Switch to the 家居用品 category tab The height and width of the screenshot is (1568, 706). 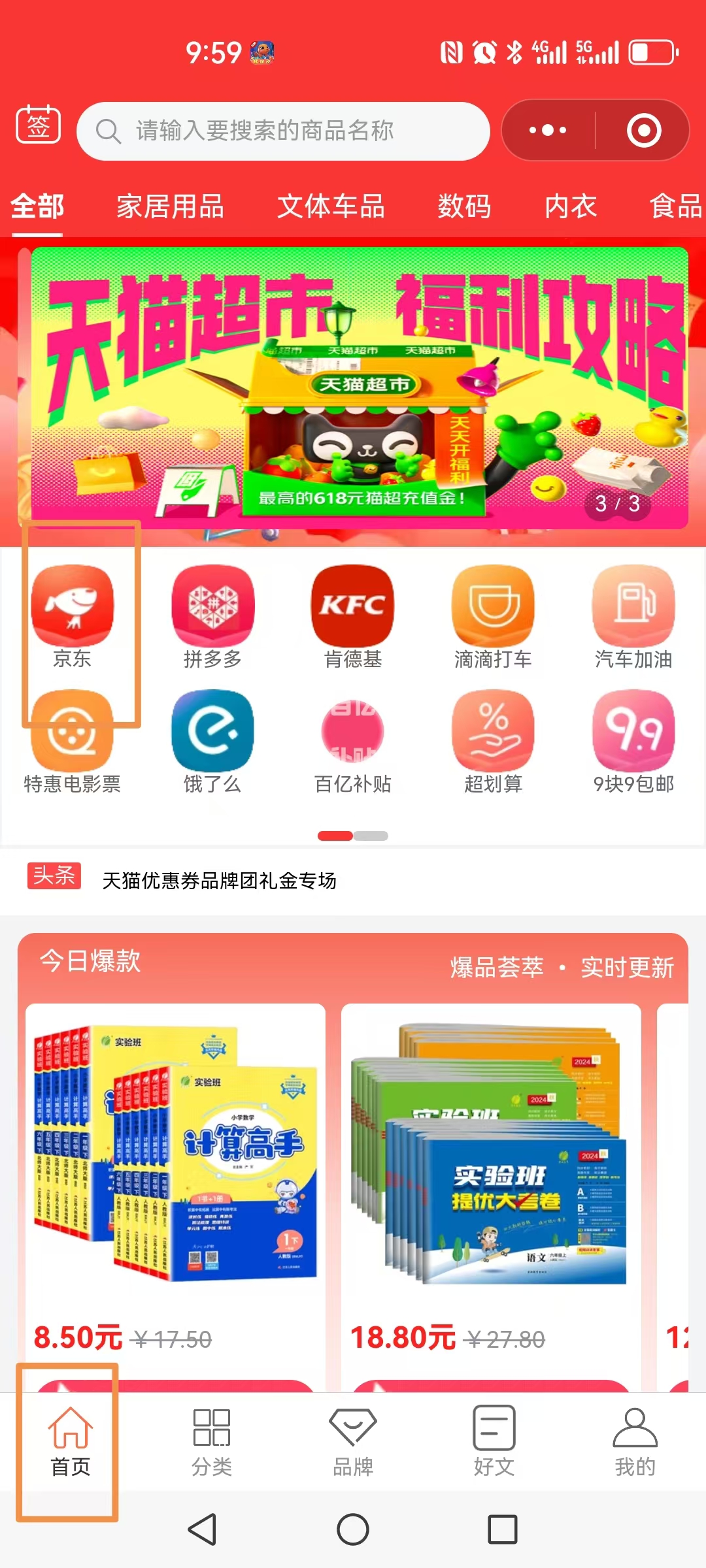click(x=170, y=206)
